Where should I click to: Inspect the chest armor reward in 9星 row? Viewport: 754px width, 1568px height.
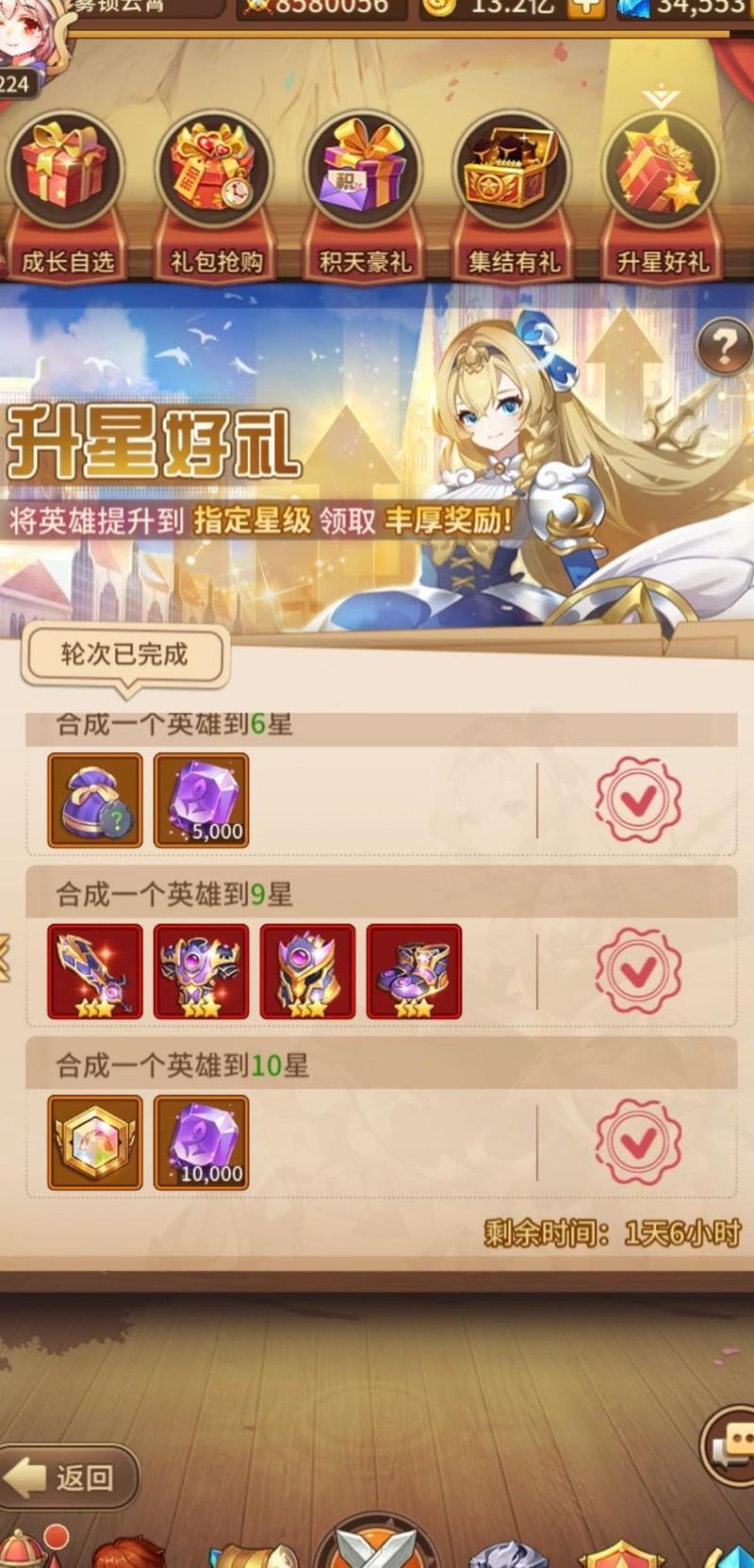click(x=201, y=971)
